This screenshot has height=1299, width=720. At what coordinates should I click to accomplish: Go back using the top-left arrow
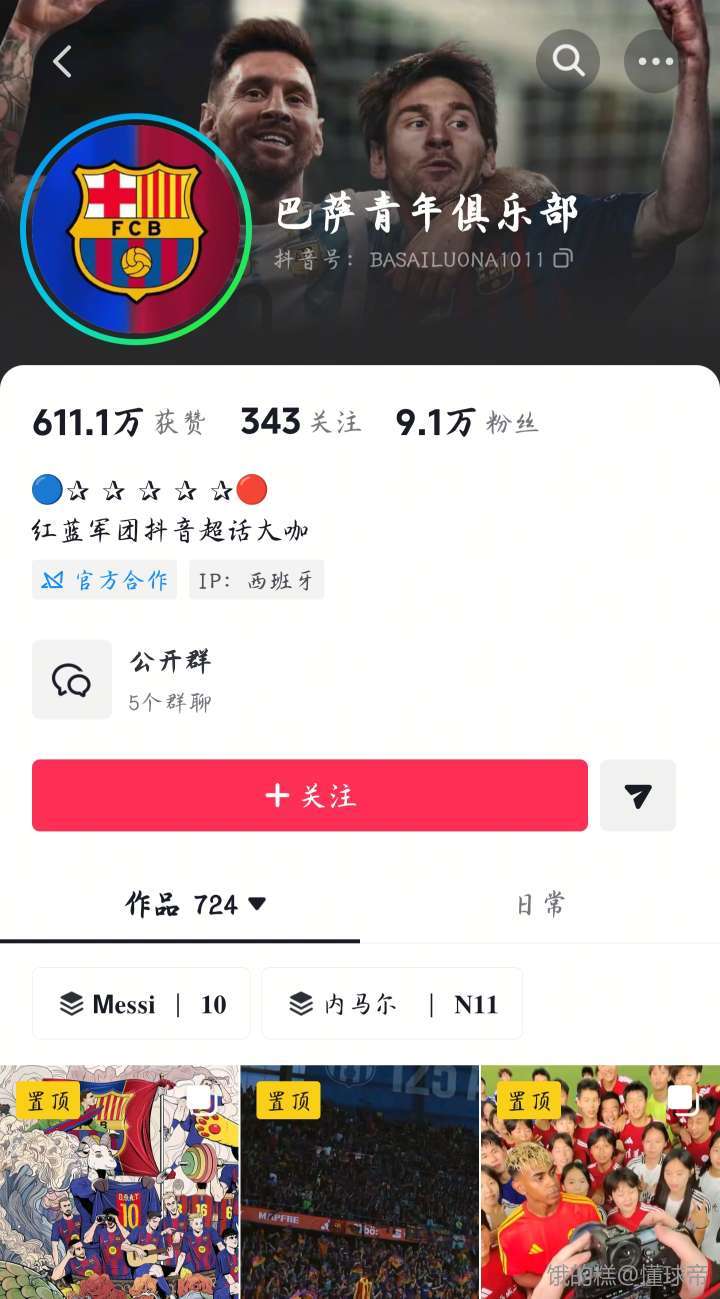62,62
